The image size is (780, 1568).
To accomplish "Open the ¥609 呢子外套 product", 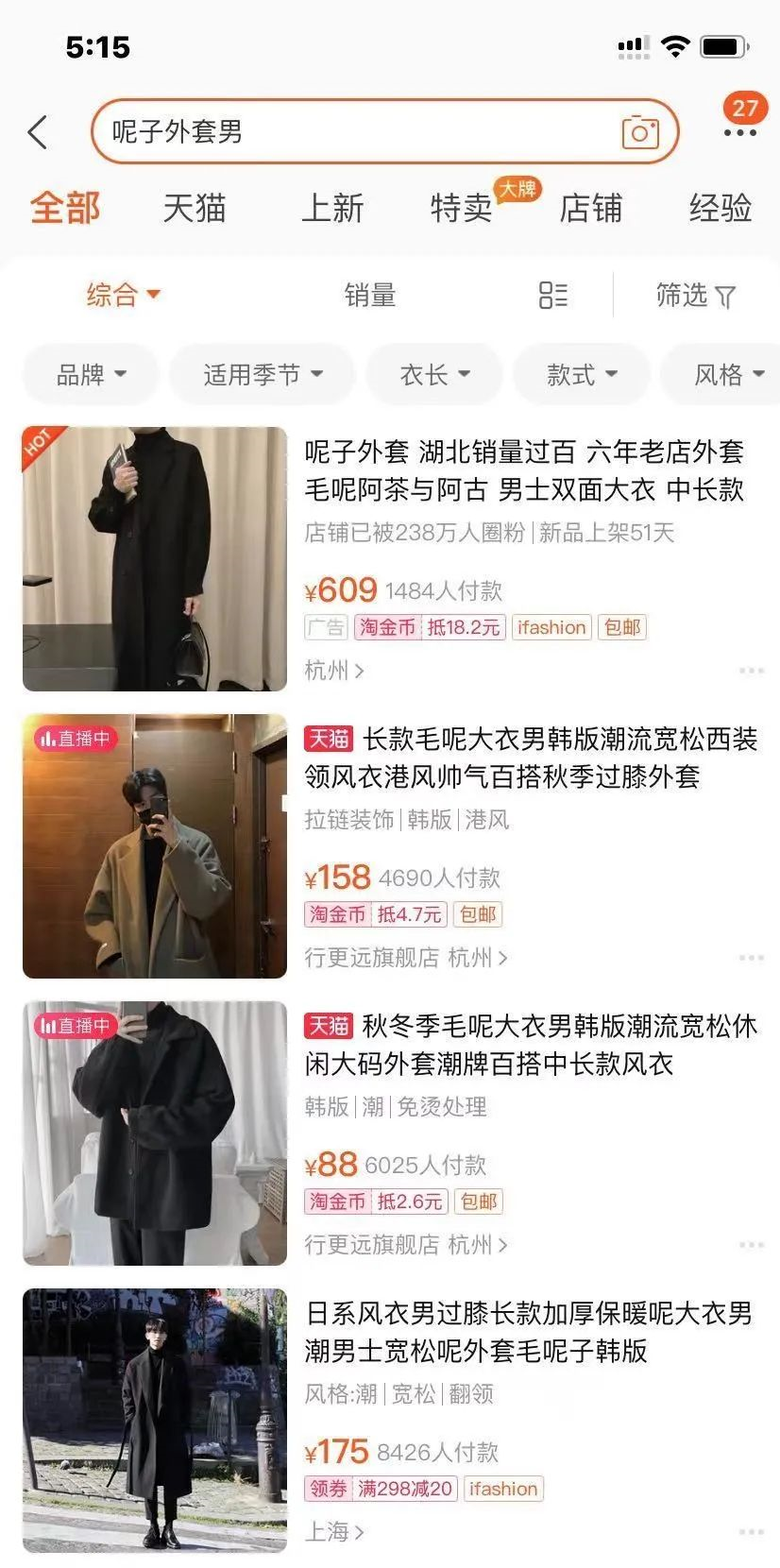I will [x=524, y=470].
